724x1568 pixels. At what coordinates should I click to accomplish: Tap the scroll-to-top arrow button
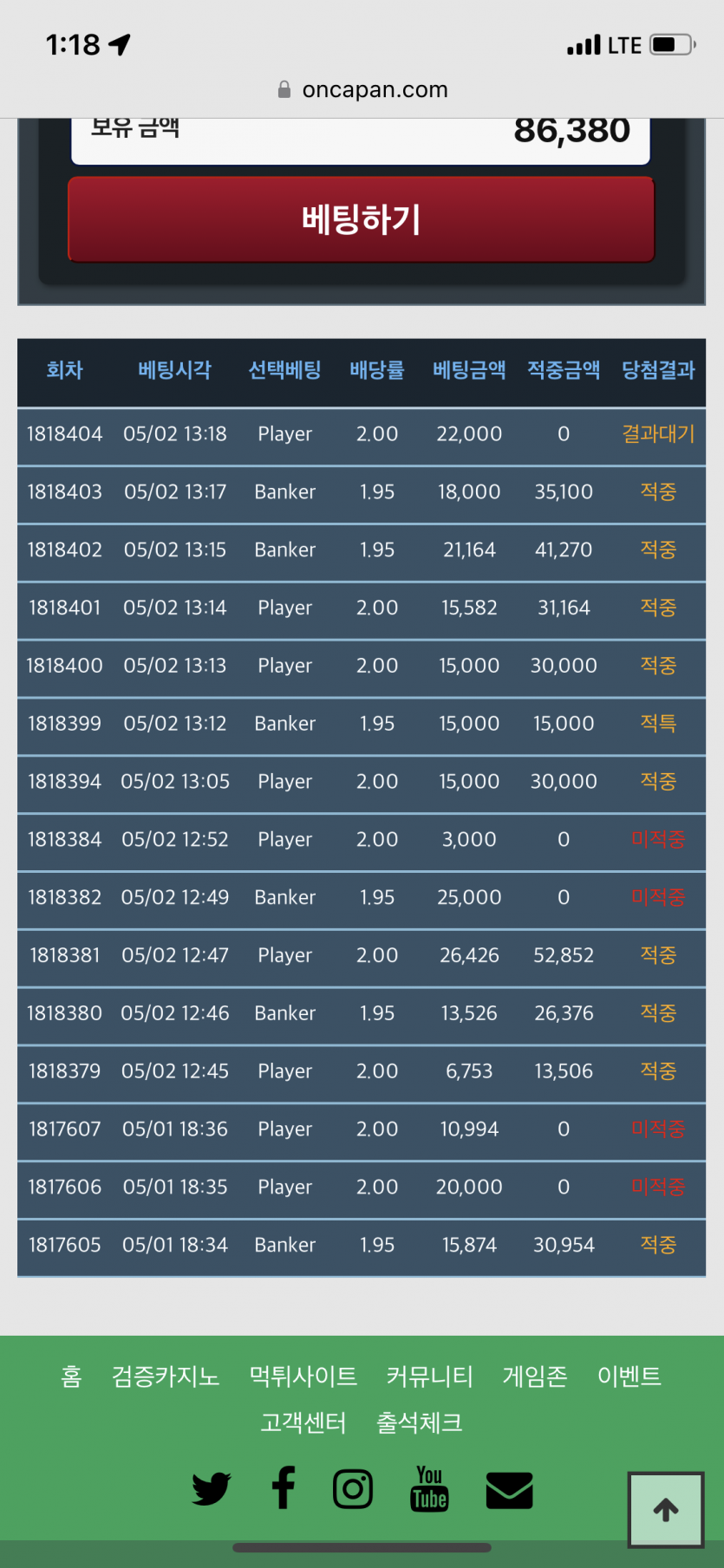pyautogui.click(x=666, y=1510)
